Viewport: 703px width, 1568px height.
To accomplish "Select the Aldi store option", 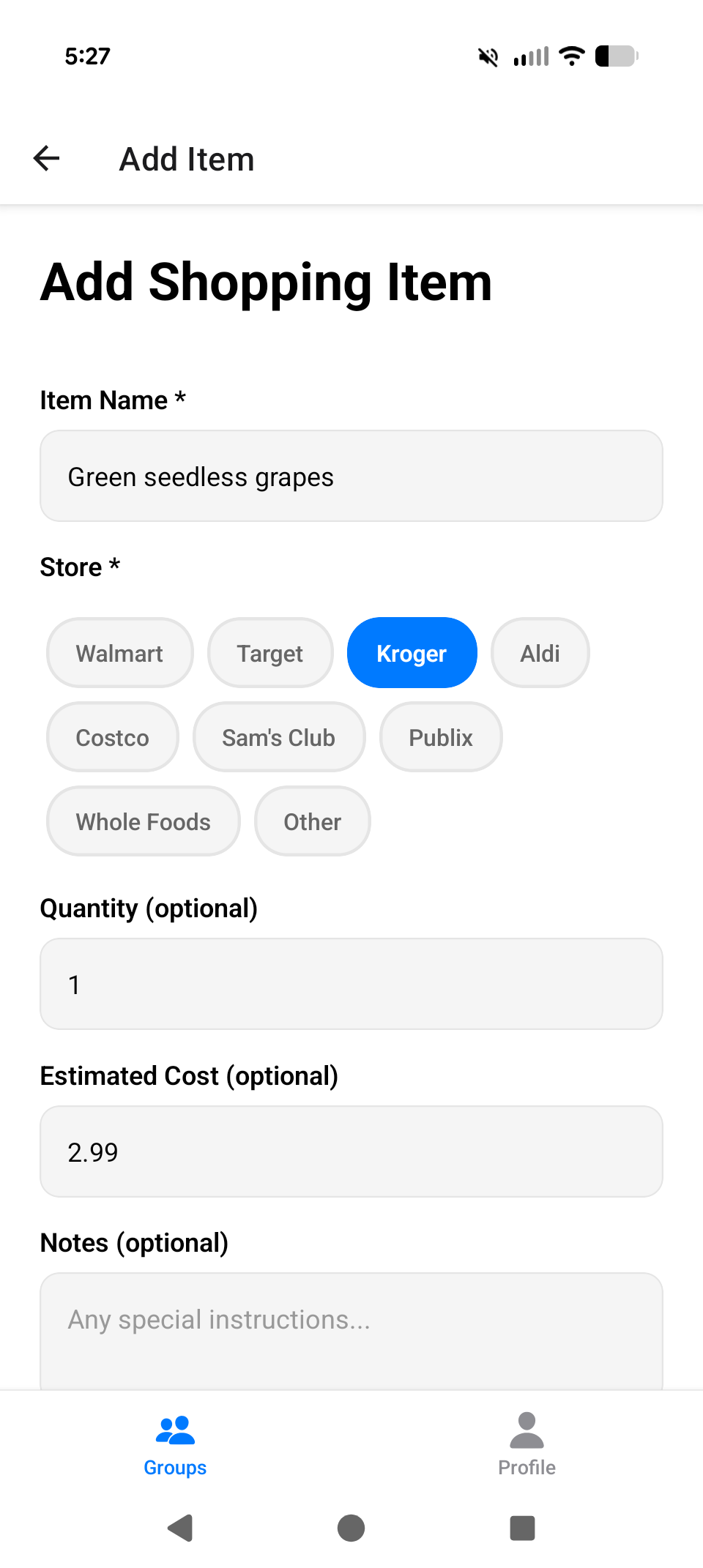I will [x=540, y=652].
